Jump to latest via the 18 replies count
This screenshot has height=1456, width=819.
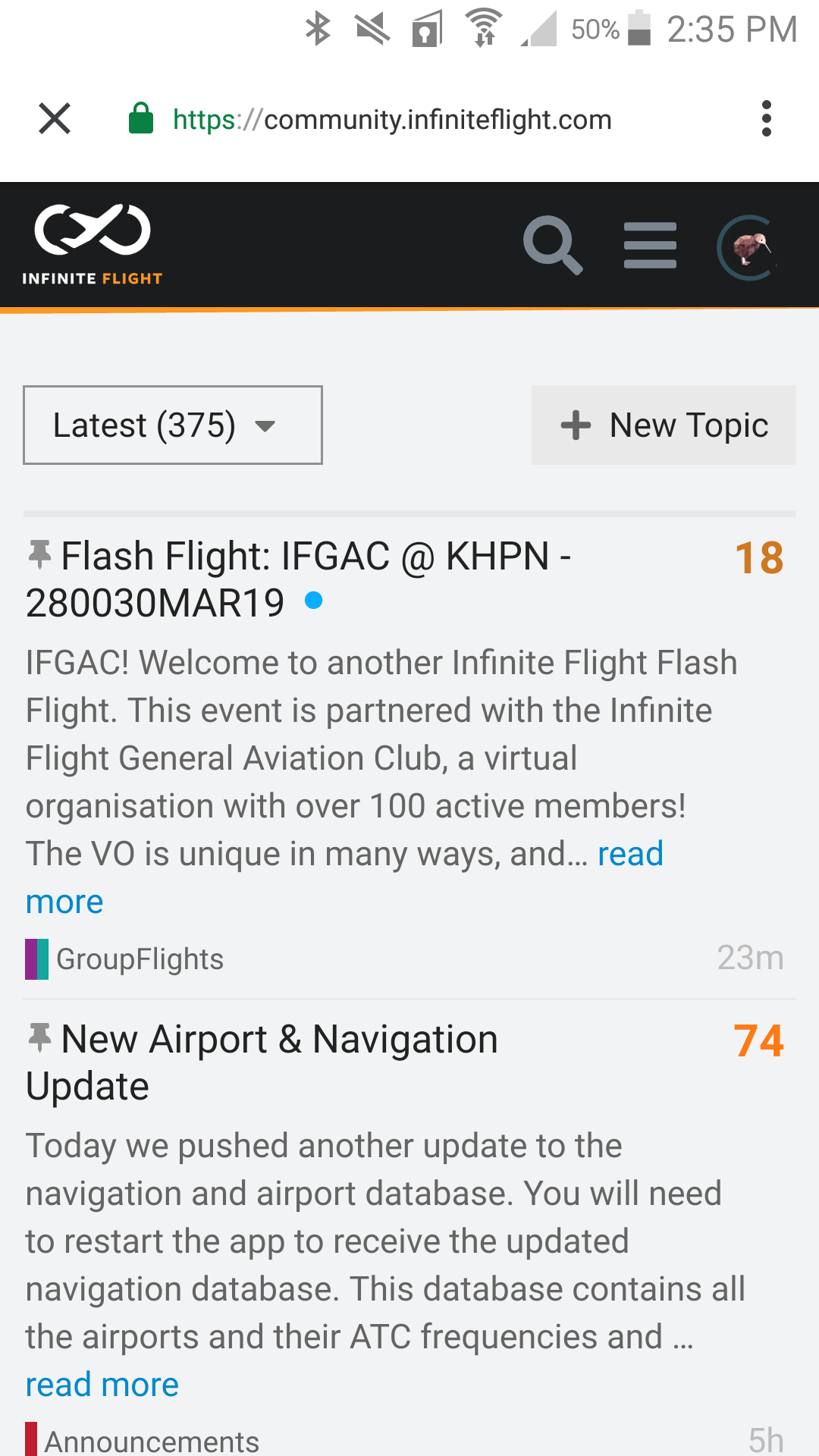(759, 558)
